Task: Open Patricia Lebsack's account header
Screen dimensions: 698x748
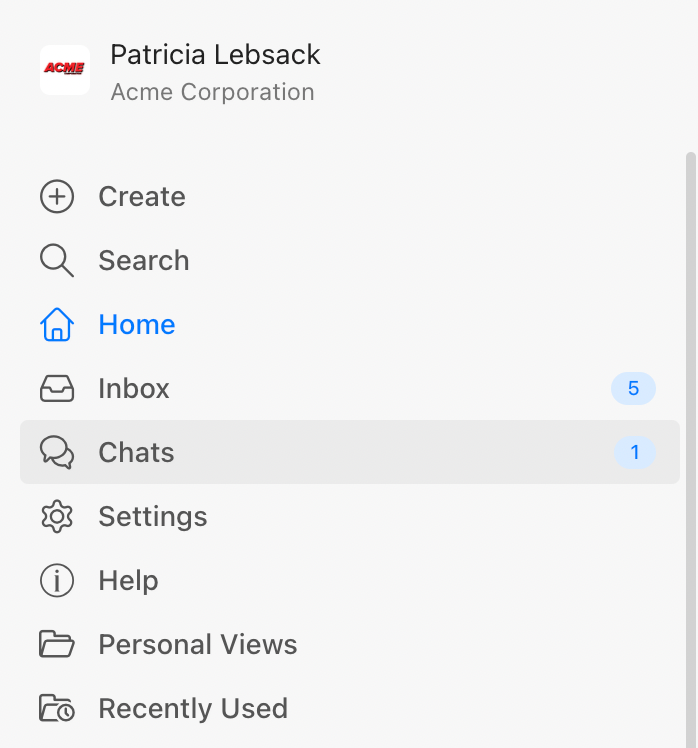Action: (214, 71)
